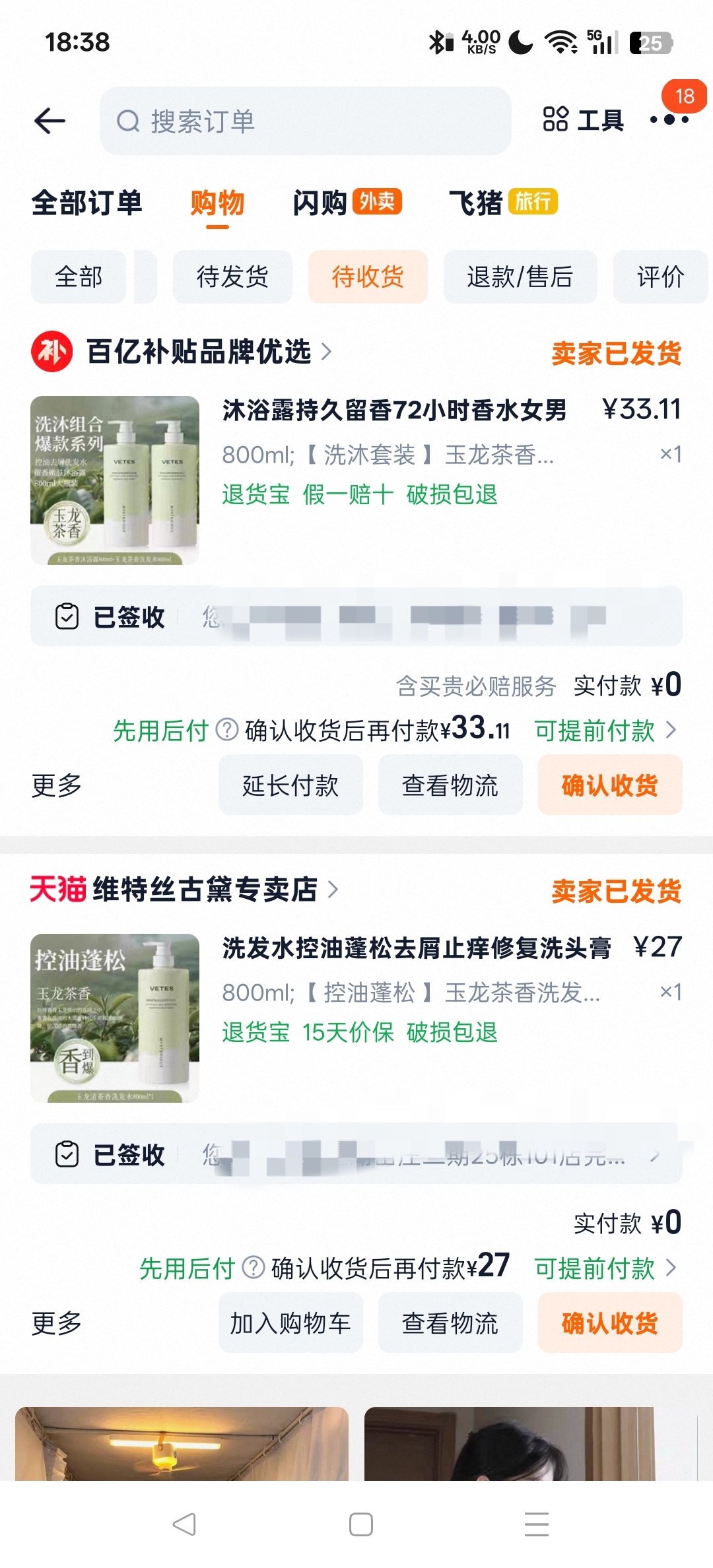The height and width of the screenshot is (1568, 713).
Task: Tap the order search box
Action: coord(305,121)
